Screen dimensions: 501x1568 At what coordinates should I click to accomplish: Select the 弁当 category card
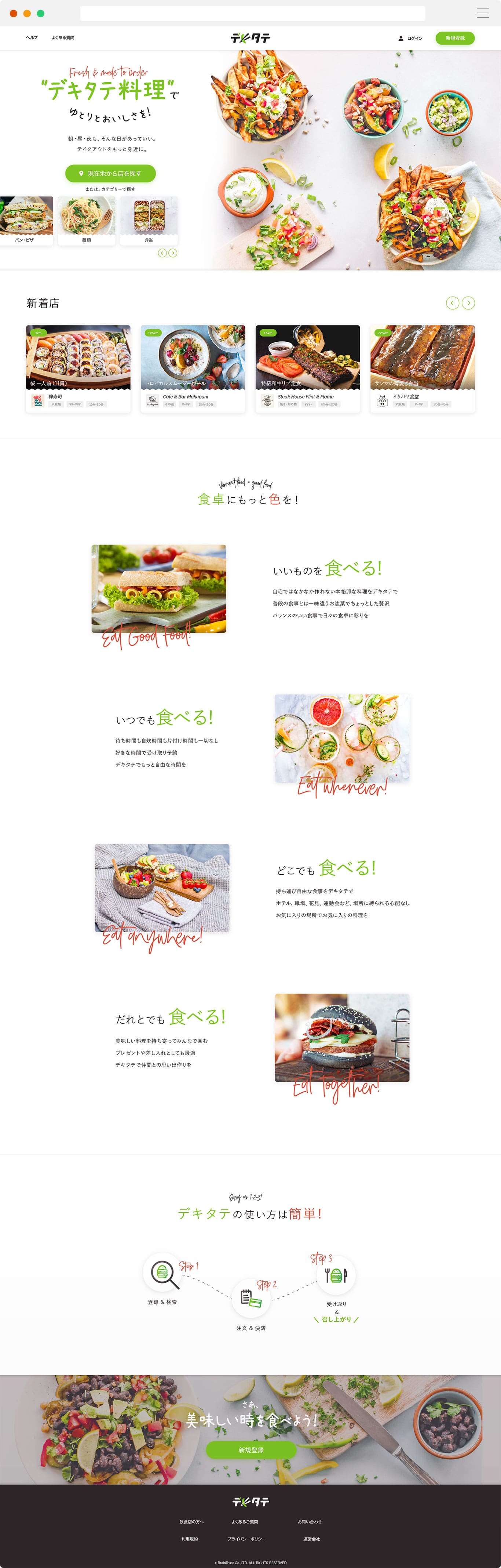coord(148,220)
